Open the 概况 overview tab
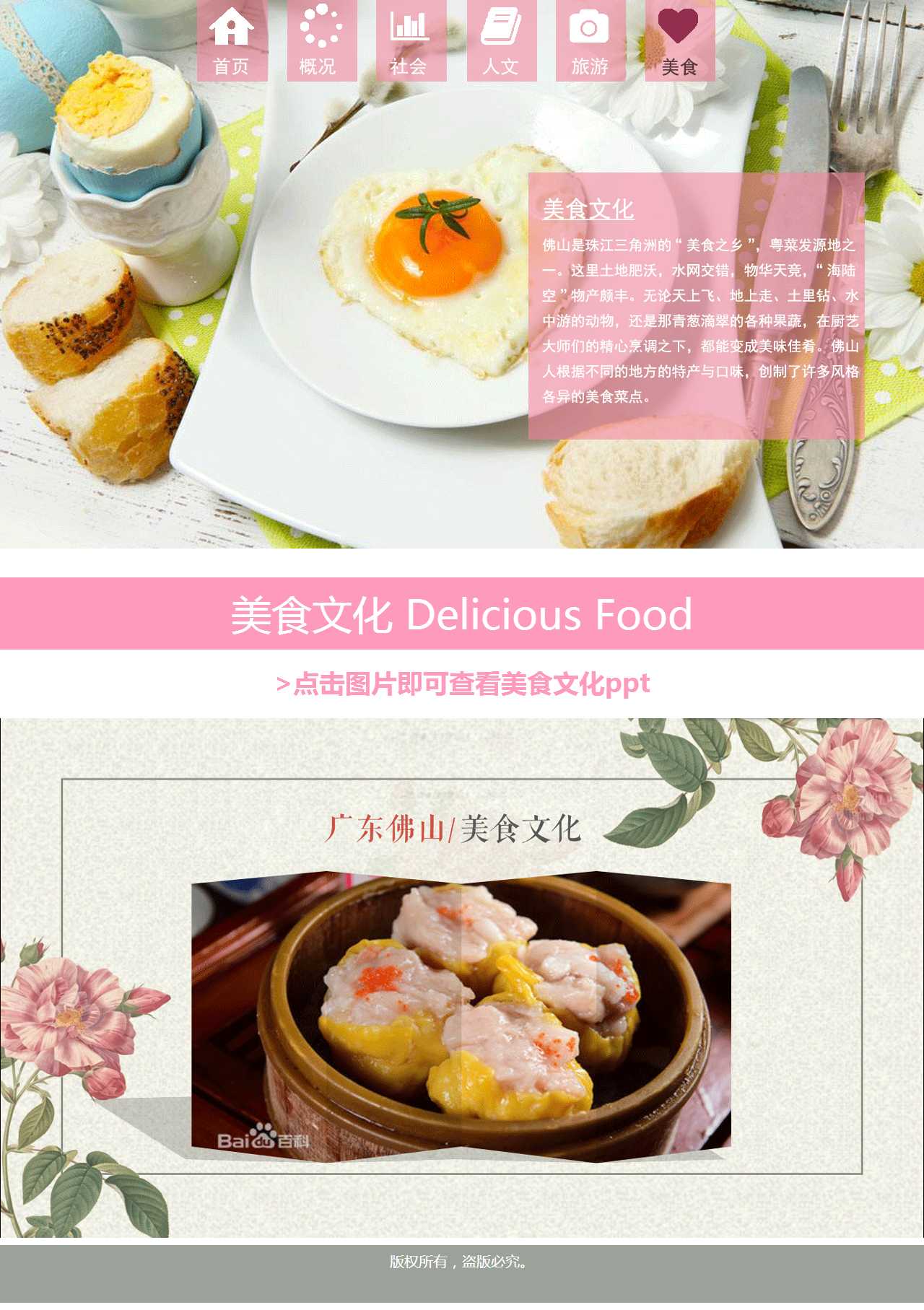The width and height of the screenshot is (924, 1310). pos(321,41)
